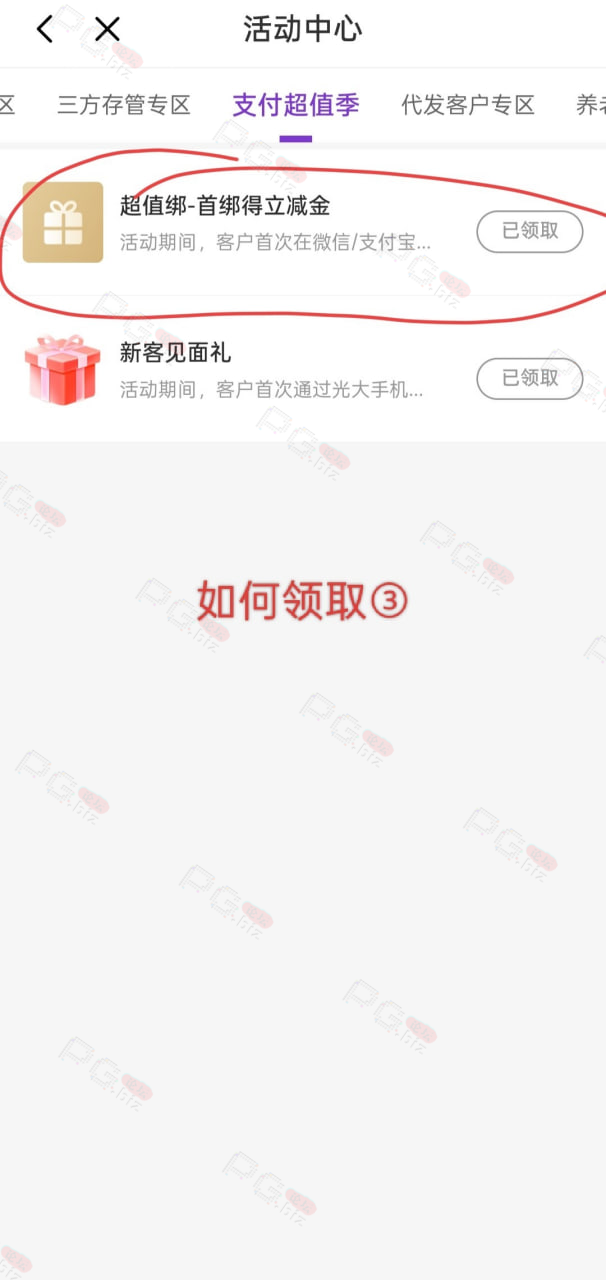
Task: Open the 超值绑-首绑得立减金 activity
Action: point(303,222)
